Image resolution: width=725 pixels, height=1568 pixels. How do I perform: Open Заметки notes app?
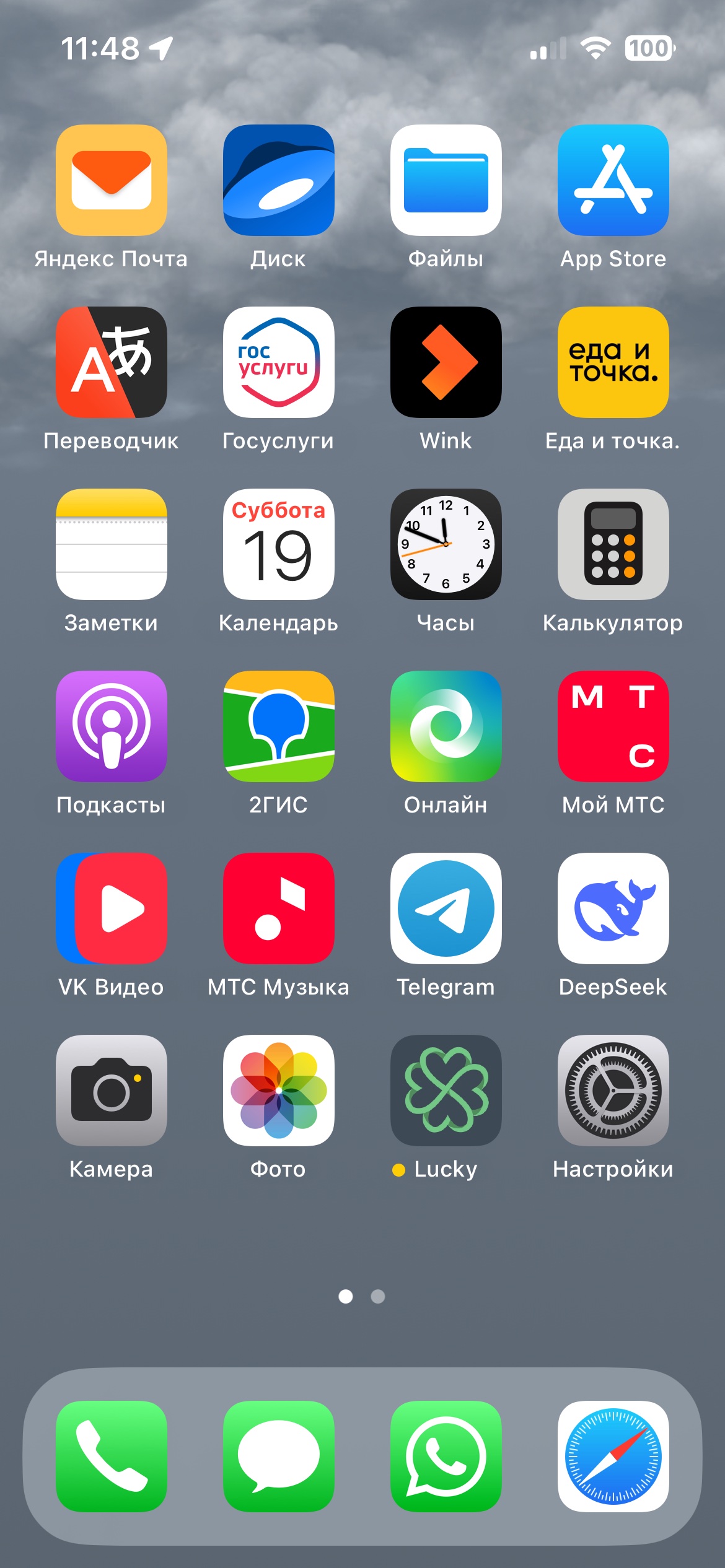pos(112,544)
